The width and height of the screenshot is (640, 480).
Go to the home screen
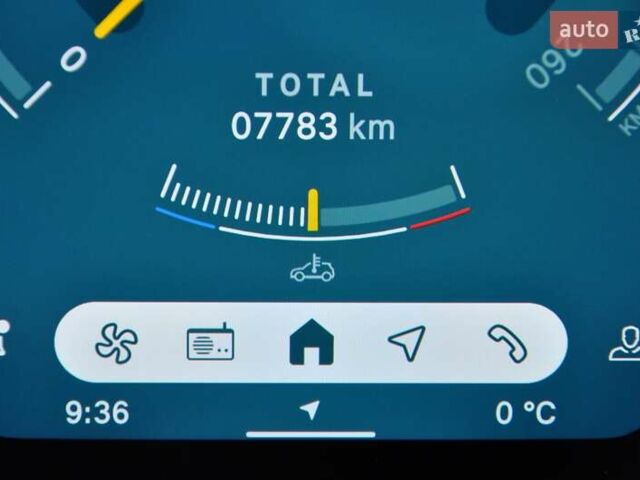[x=311, y=344]
